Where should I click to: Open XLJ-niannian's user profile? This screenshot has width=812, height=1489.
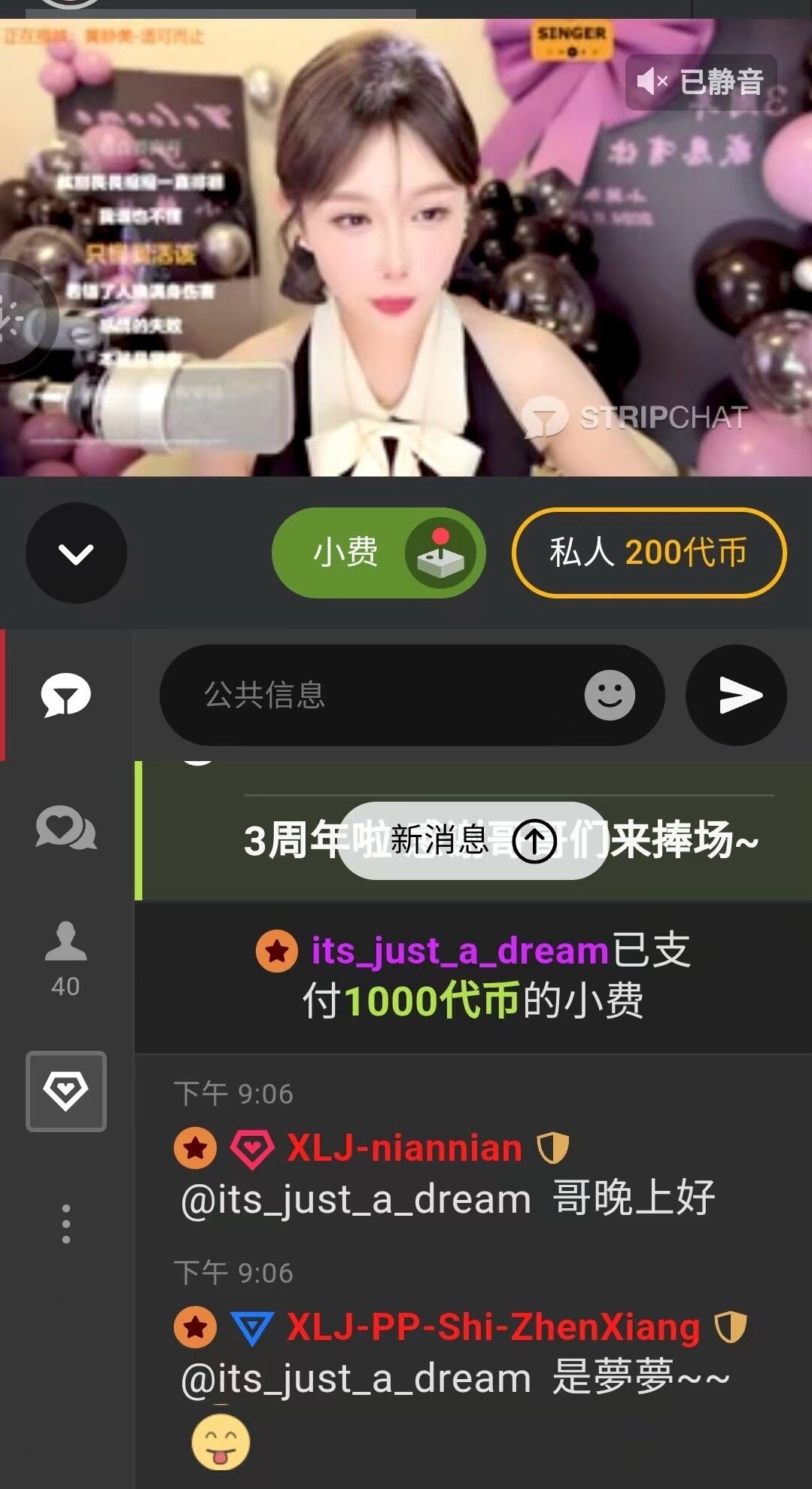404,1149
